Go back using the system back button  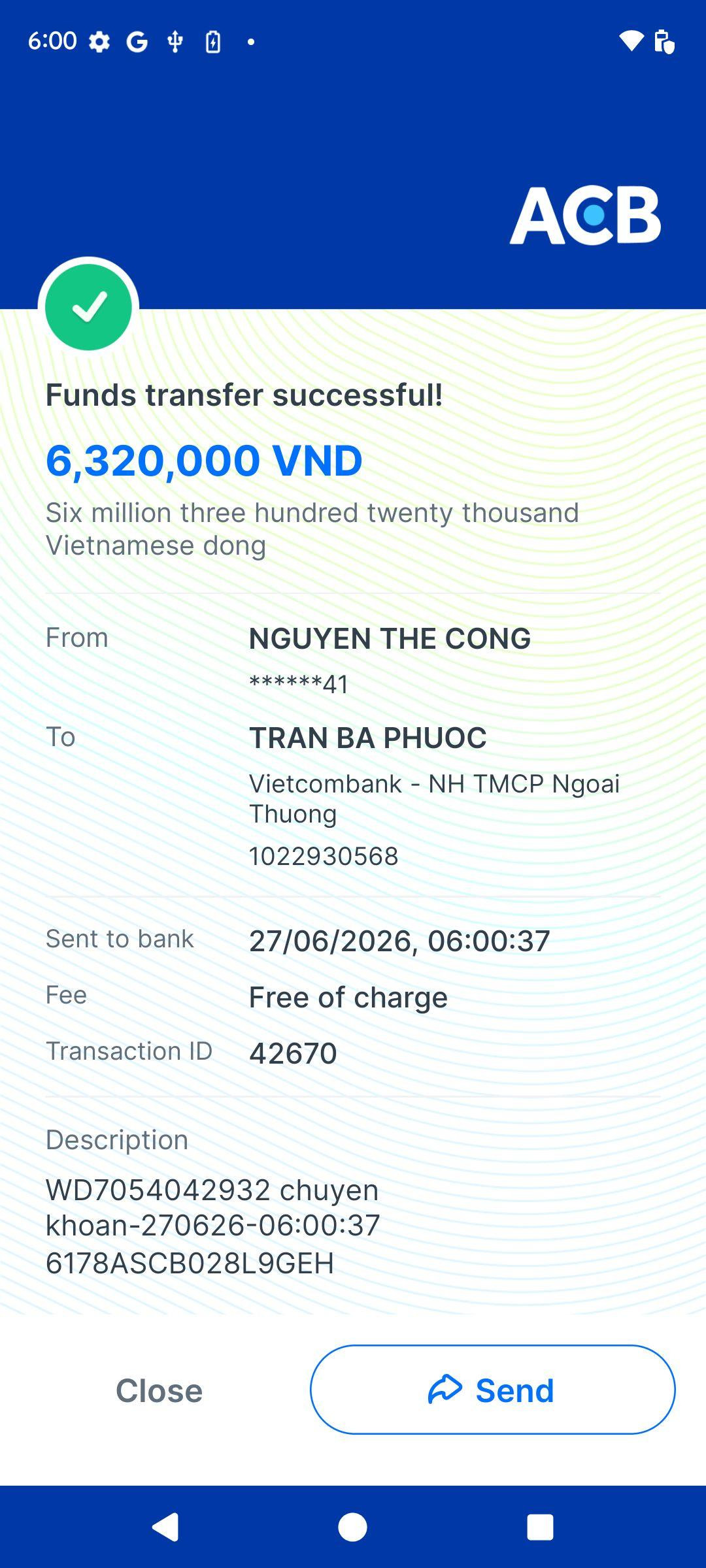[165, 1527]
